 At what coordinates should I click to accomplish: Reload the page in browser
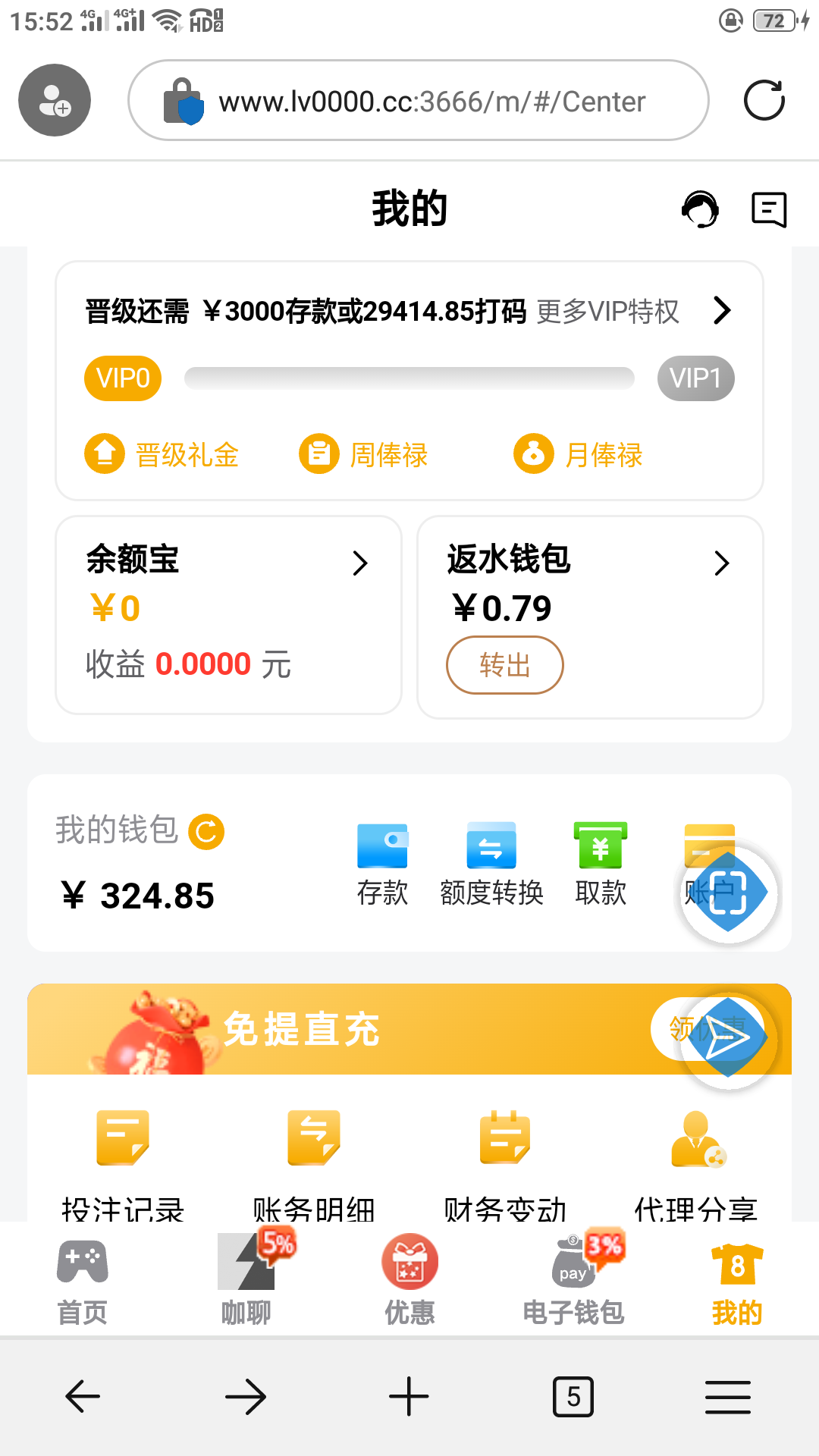pos(764,101)
